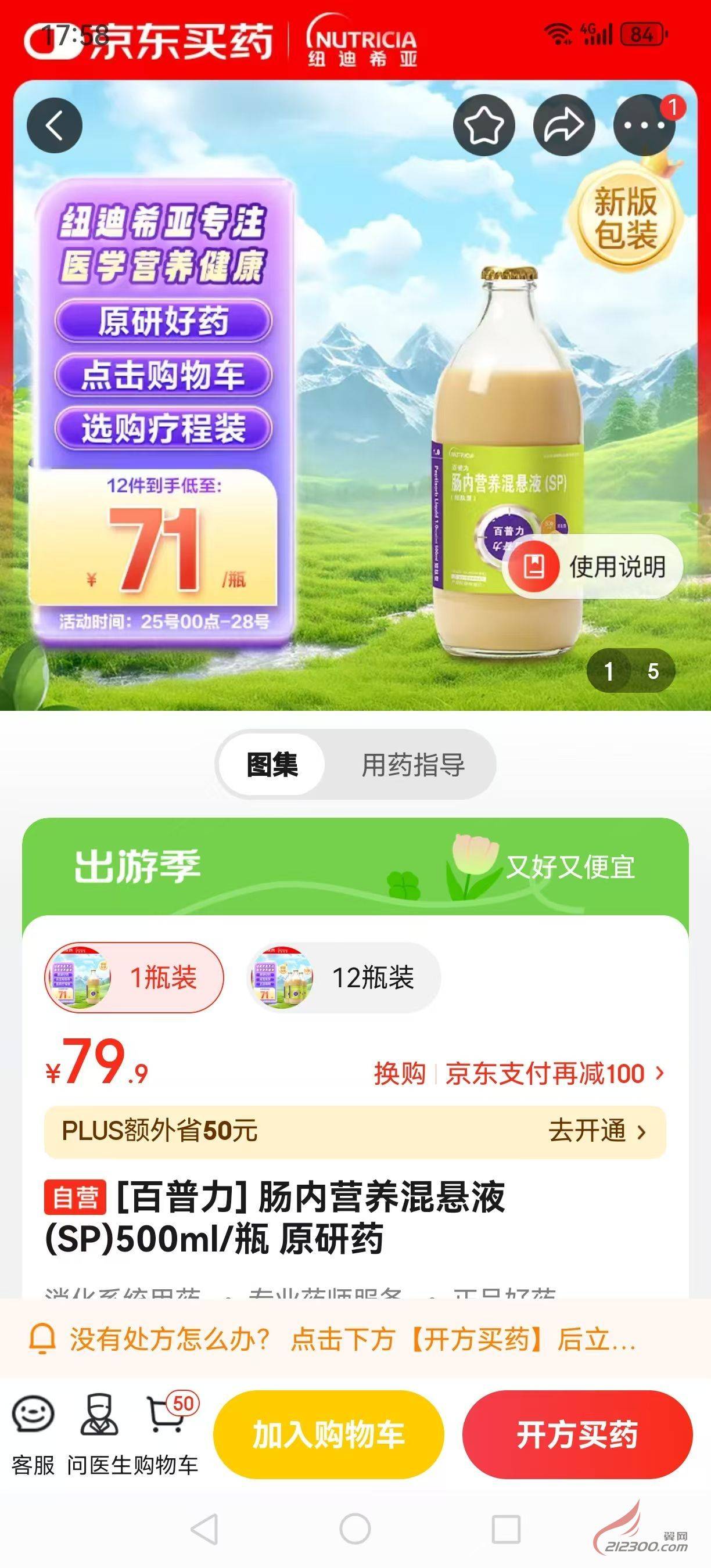711x1568 pixels.
Task: Tap 去开通 to activate PLUS membership
Action: point(597,1131)
